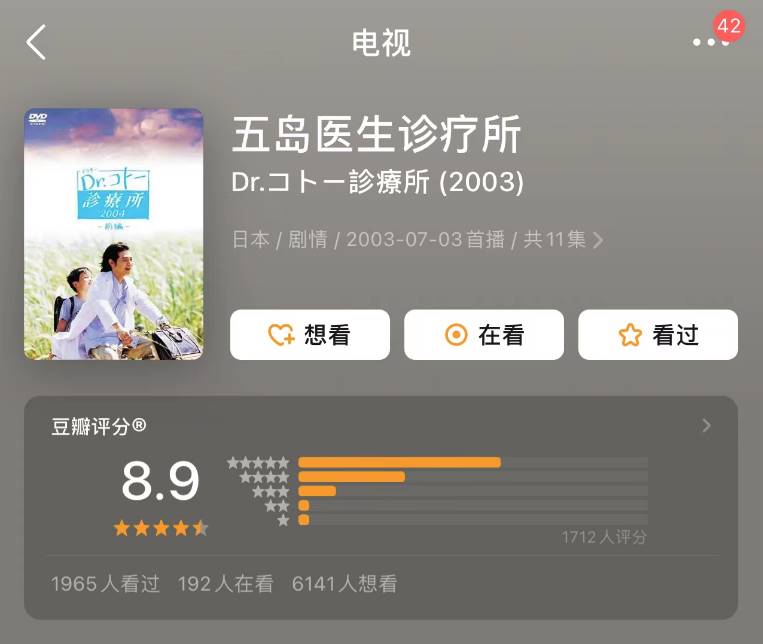
Task: Open the 豆瓣评分 rating details
Action: coord(706,426)
